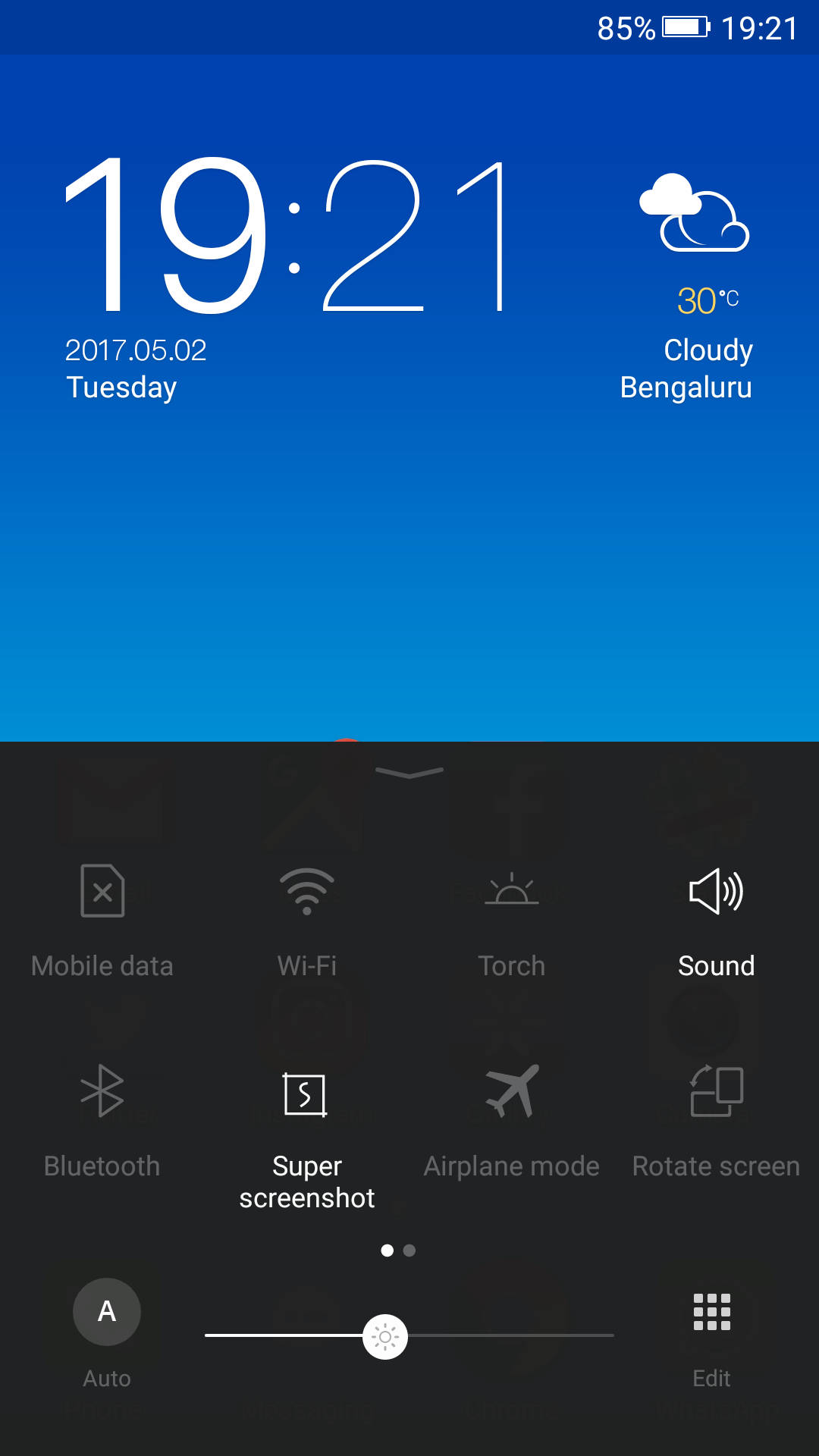
Task: Go to the second quick settings page
Action: point(409,1250)
